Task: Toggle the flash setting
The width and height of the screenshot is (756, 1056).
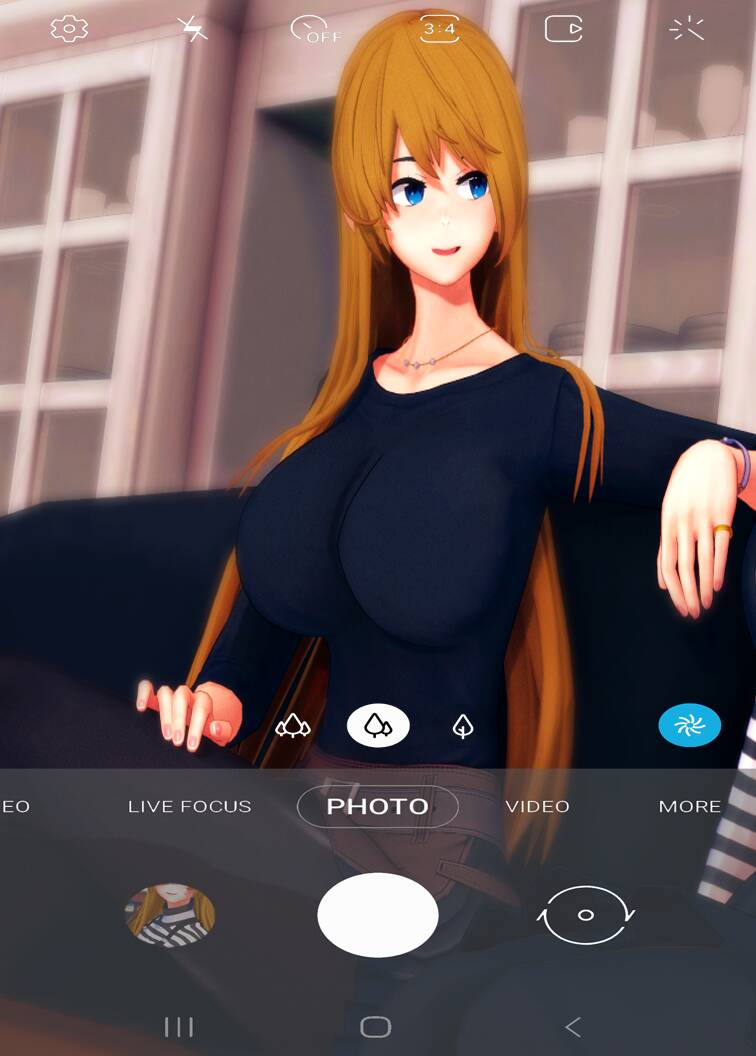Action: pos(193,29)
